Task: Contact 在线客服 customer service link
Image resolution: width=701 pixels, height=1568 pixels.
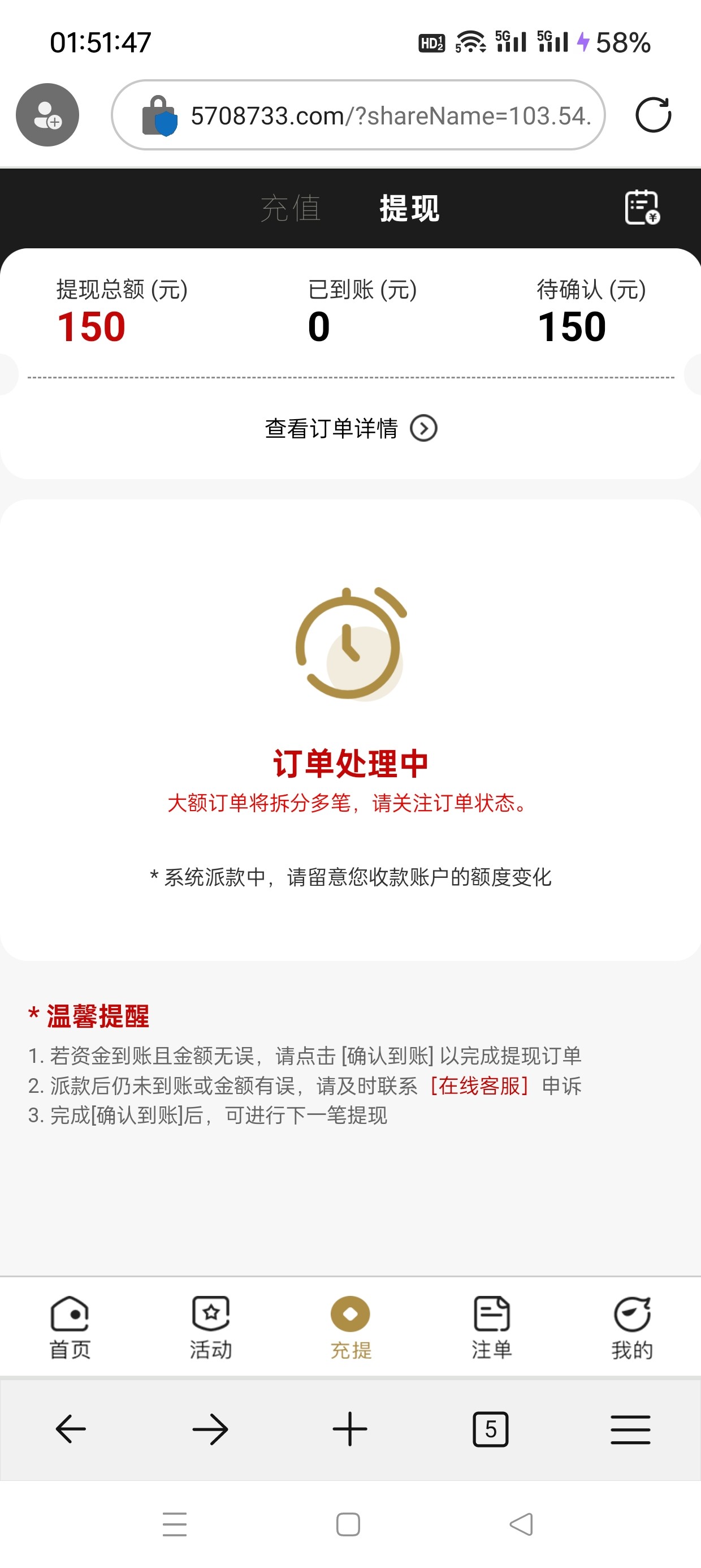Action: click(x=479, y=1085)
